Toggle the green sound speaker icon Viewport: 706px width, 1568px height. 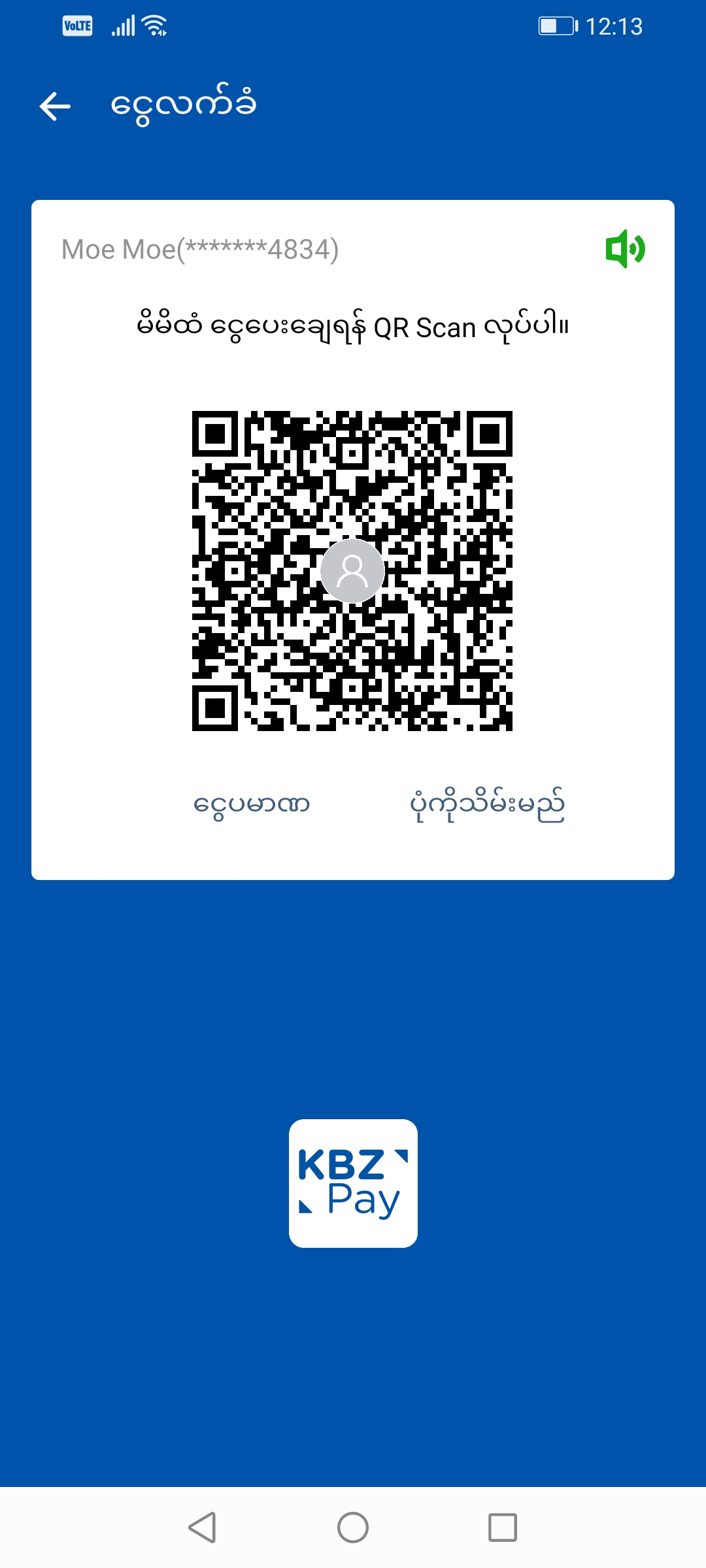(625, 249)
